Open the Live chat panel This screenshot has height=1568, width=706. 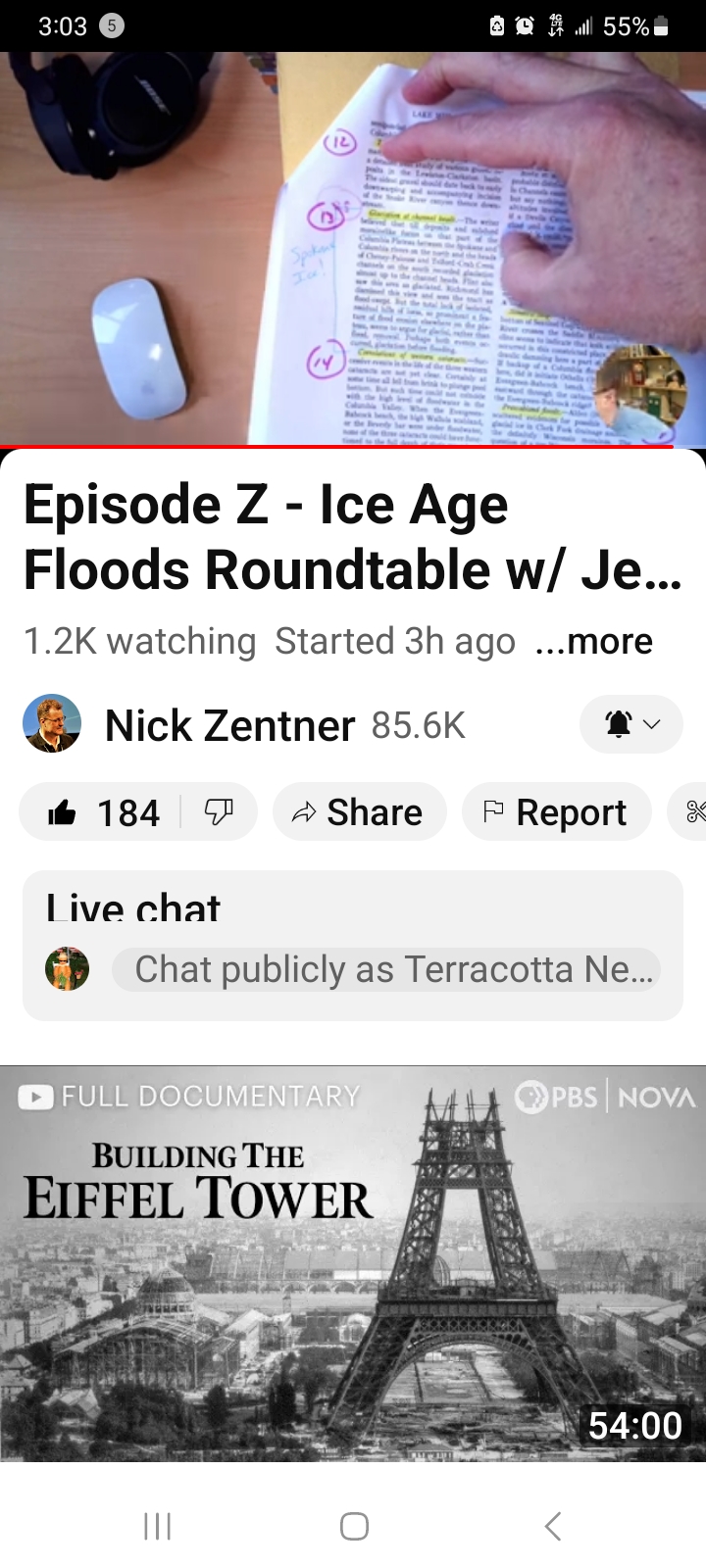point(133,907)
